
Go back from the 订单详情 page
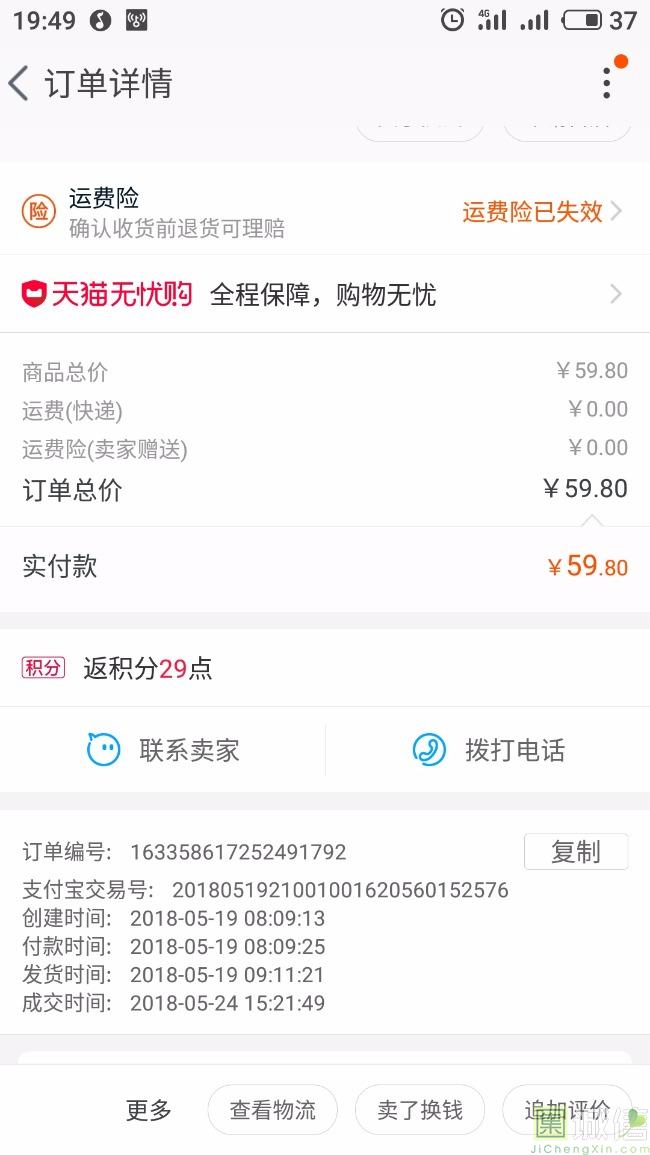click(19, 82)
